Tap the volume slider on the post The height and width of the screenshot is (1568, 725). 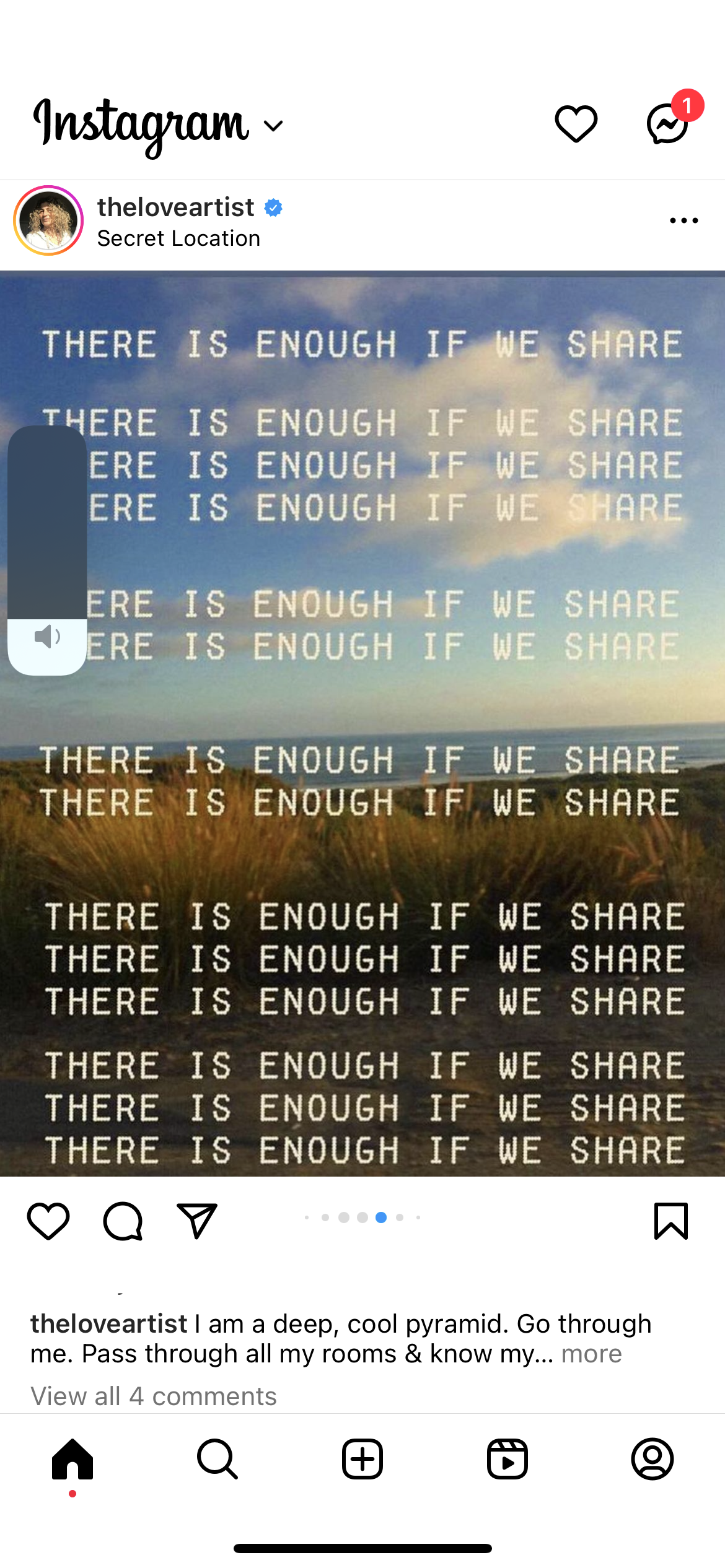(47, 550)
